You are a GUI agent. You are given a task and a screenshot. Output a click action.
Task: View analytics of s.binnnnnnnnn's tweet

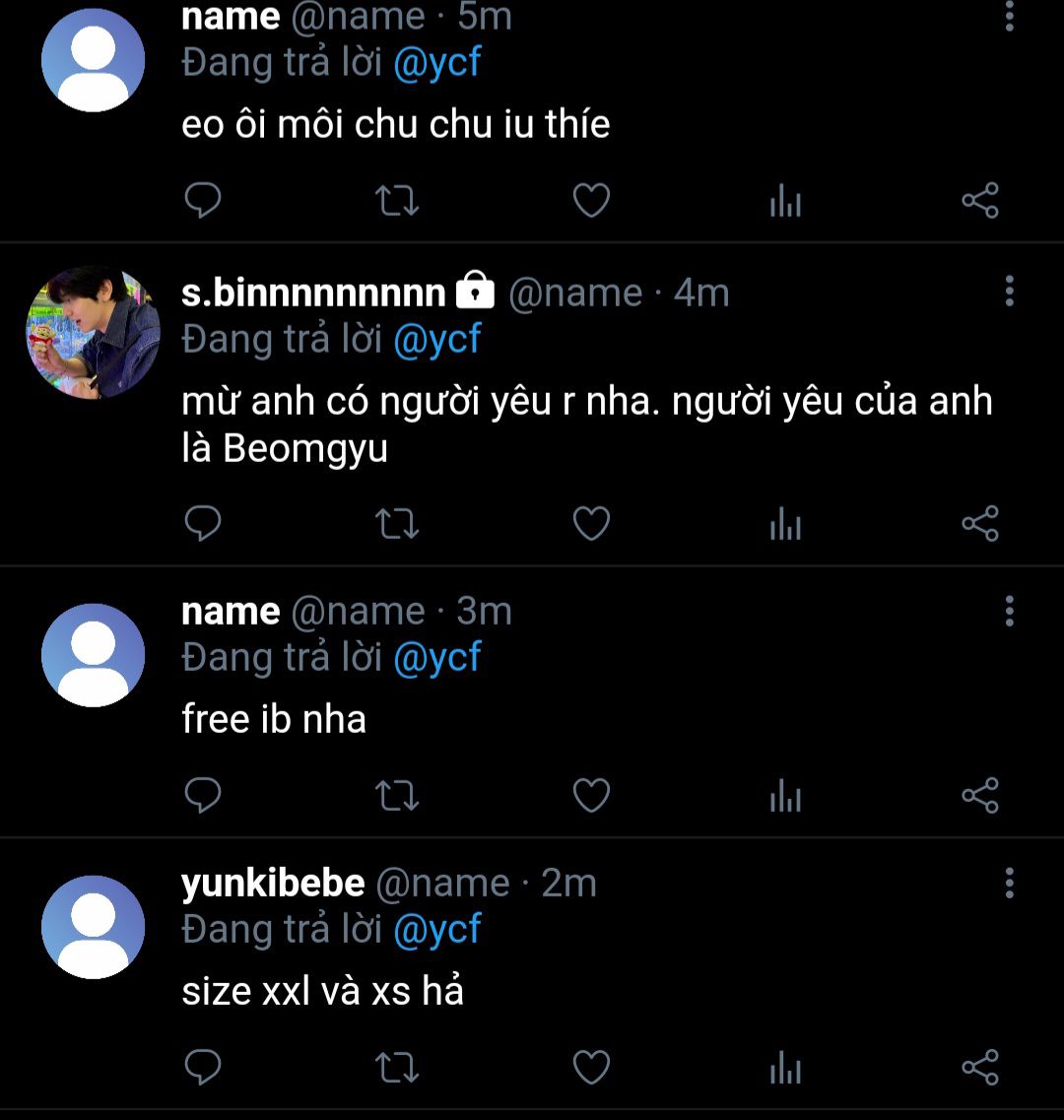[785, 523]
